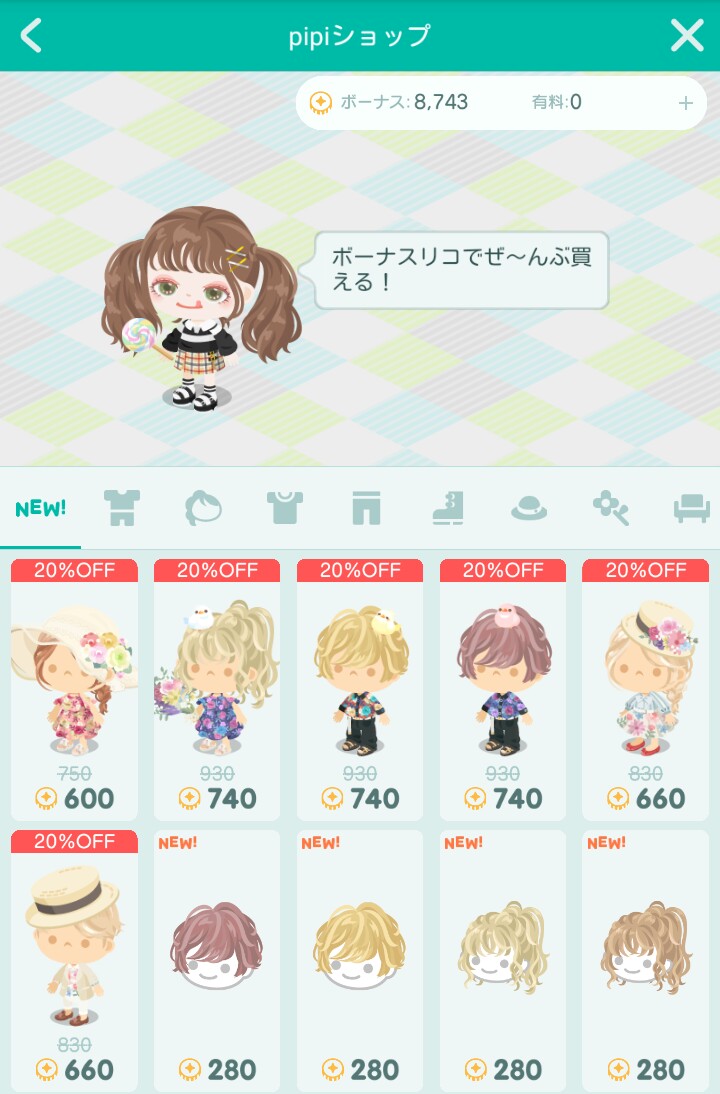
Task: Open the flower accessories category tab
Action: click(610, 507)
